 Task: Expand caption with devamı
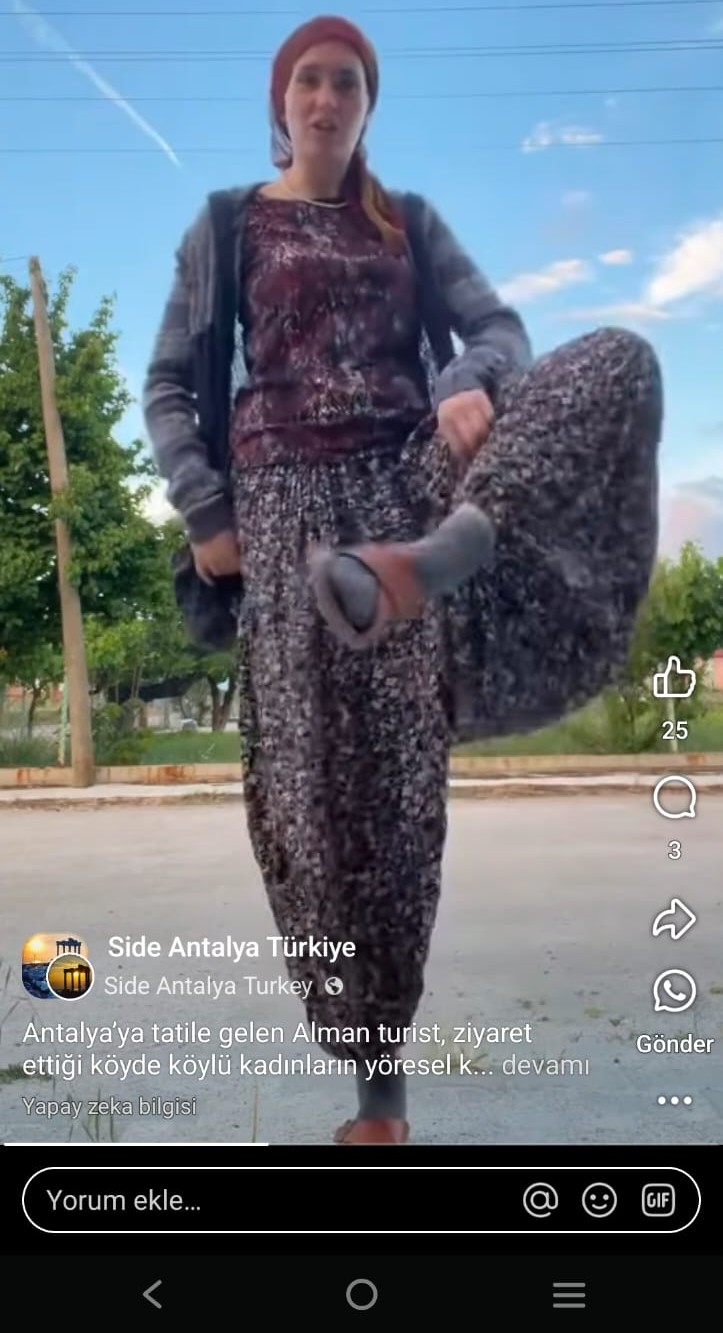(545, 1065)
